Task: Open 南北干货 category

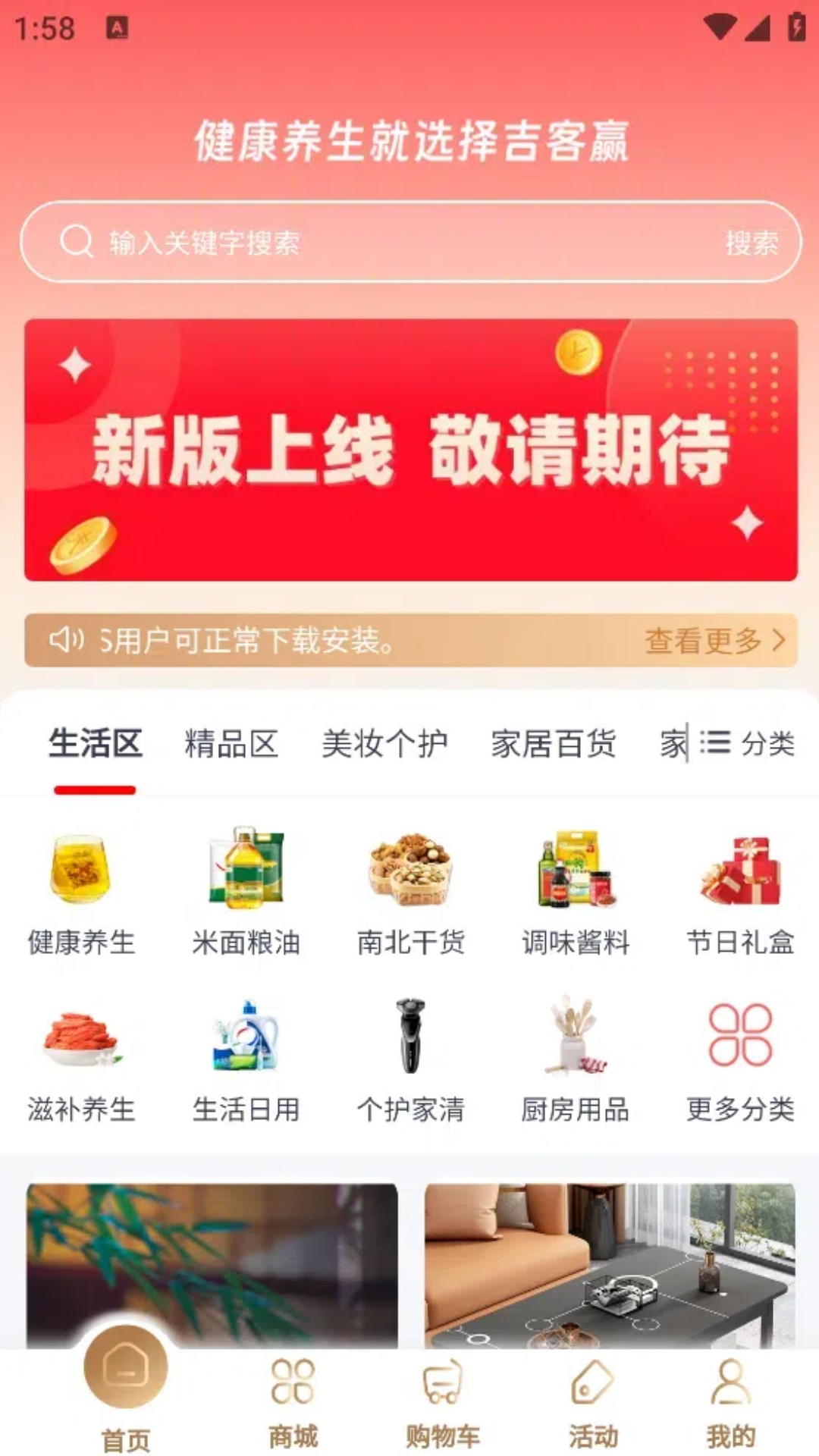Action: coord(410,893)
